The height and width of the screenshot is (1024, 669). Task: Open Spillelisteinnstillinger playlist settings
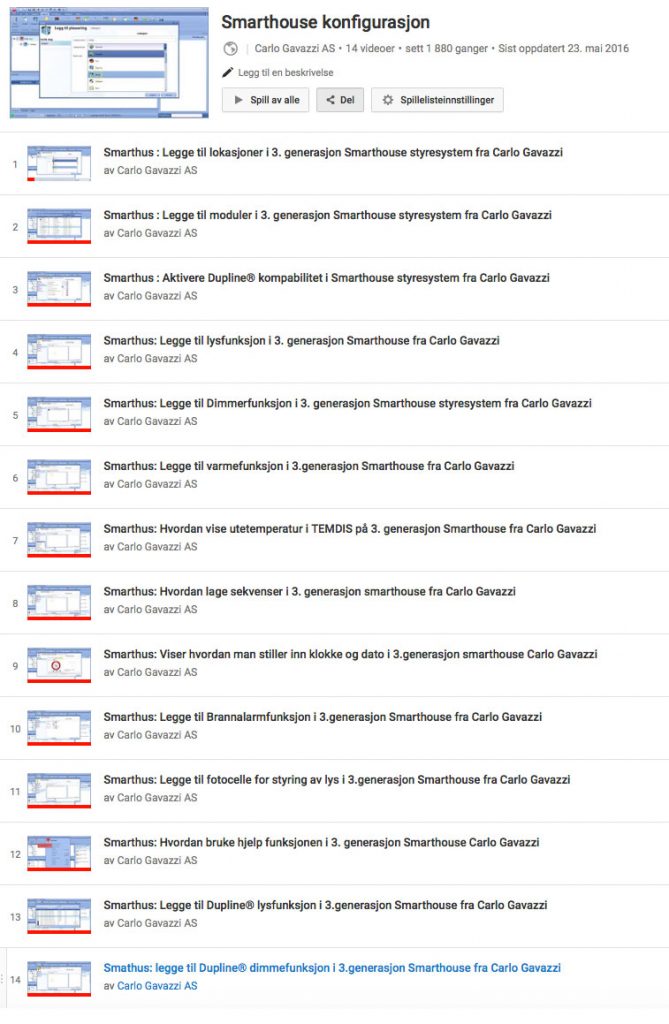coord(438,100)
